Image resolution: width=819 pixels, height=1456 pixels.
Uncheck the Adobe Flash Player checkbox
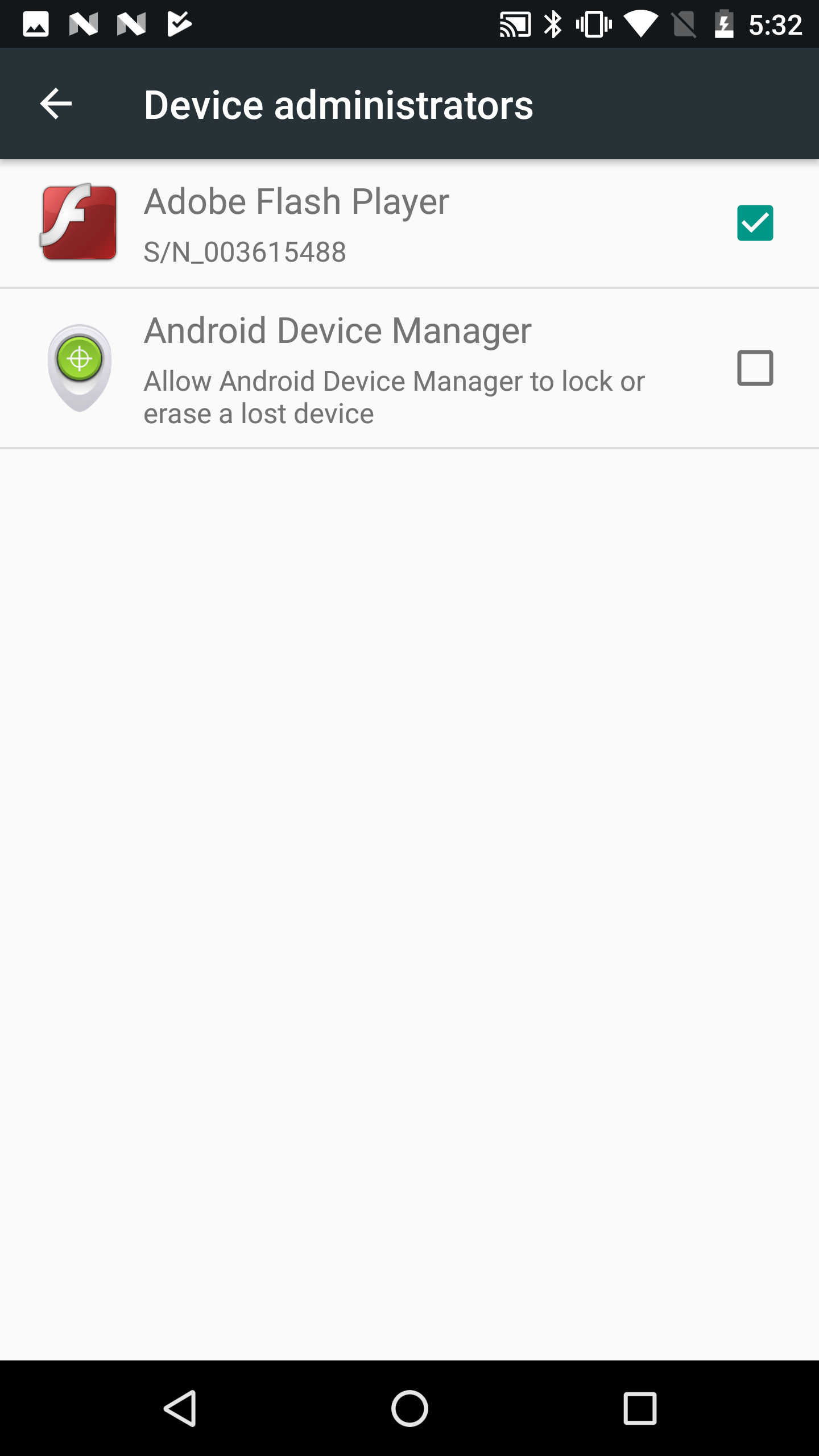pos(755,223)
